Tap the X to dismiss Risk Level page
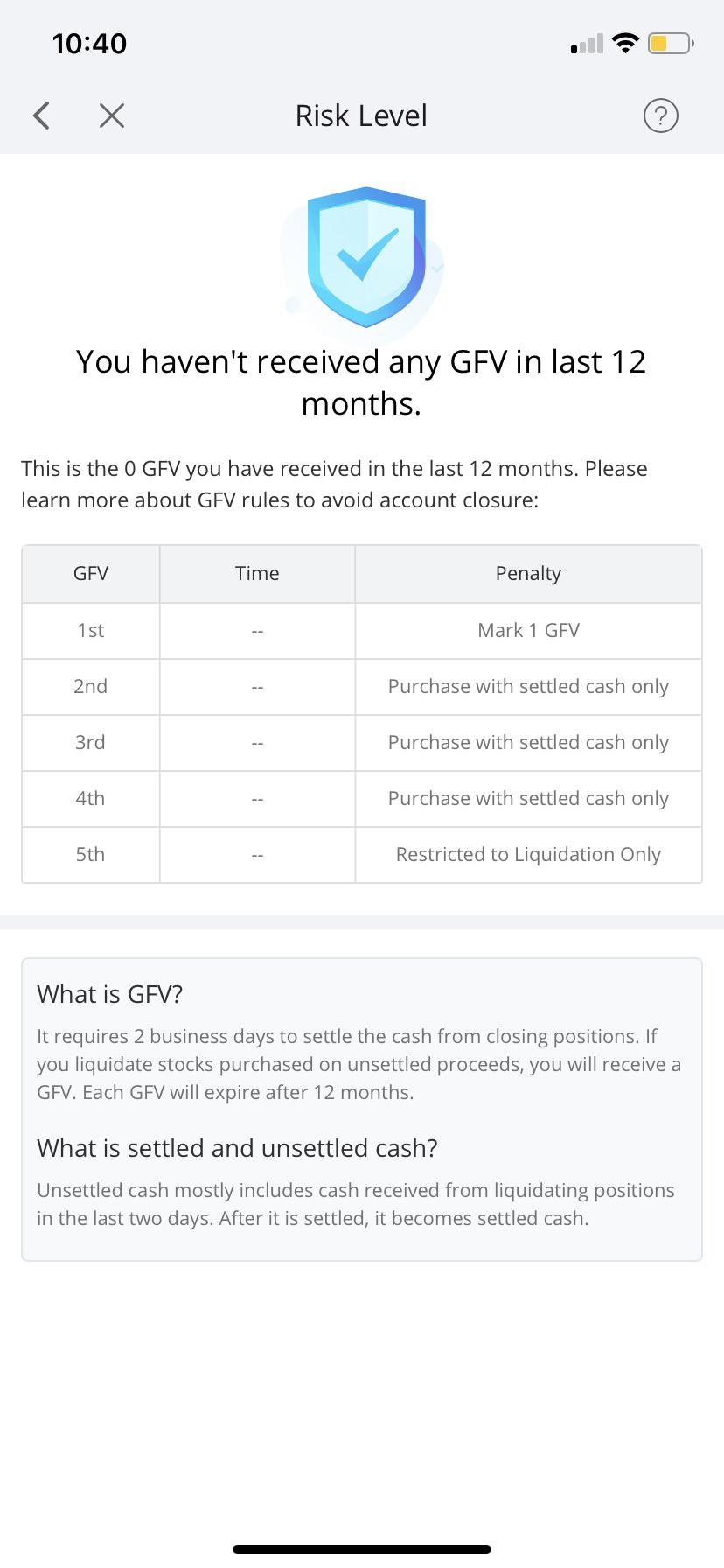This screenshot has width=724, height=1568. (111, 115)
